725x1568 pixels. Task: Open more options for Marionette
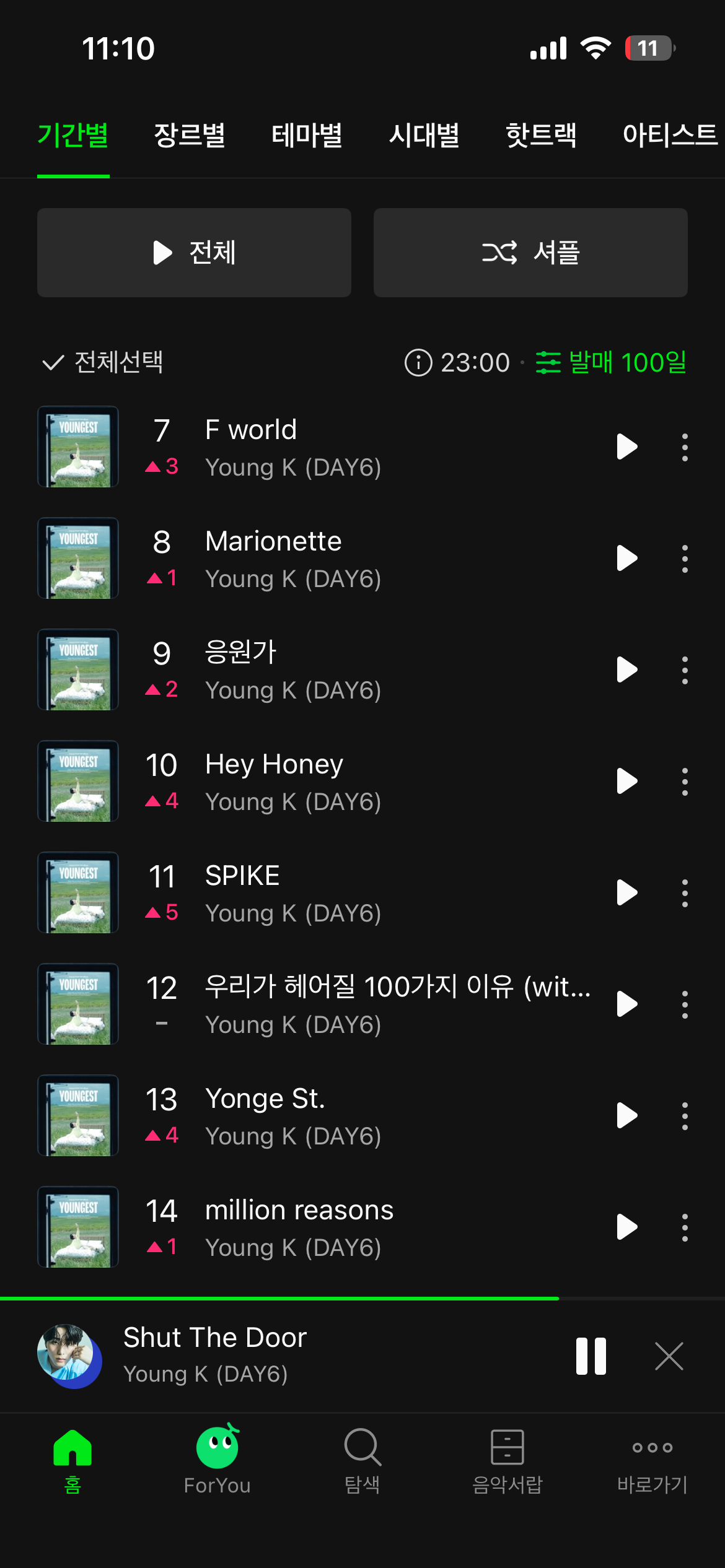pyautogui.click(x=685, y=558)
